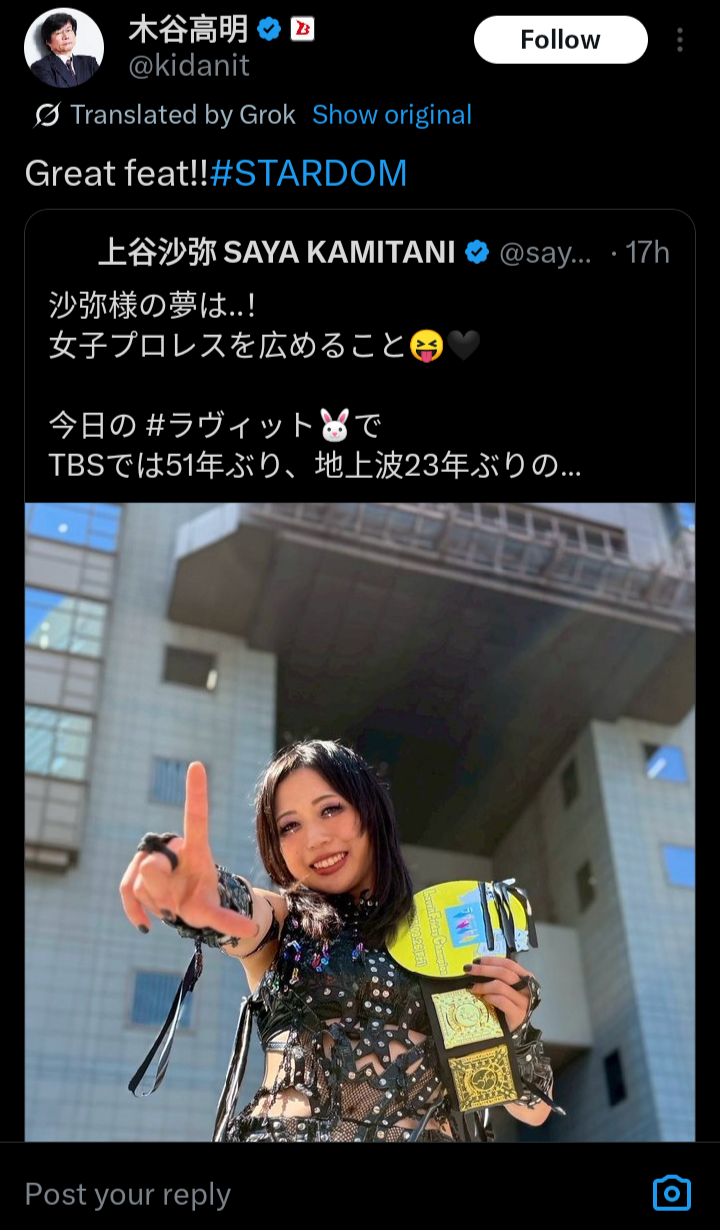Follow the @kidanit account
The width and height of the screenshot is (720, 1230).
pyautogui.click(x=560, y=40)
